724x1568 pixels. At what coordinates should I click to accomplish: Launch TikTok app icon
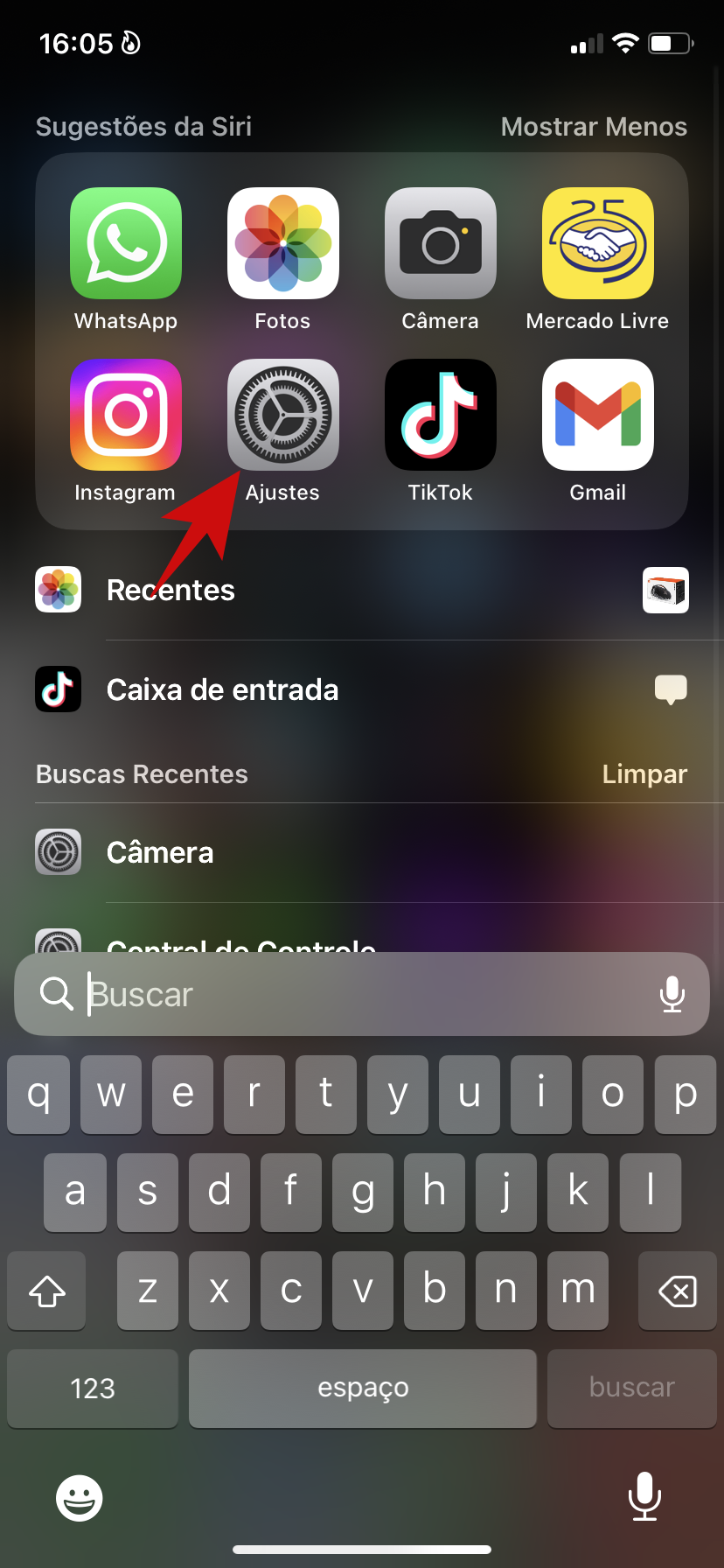440,415
